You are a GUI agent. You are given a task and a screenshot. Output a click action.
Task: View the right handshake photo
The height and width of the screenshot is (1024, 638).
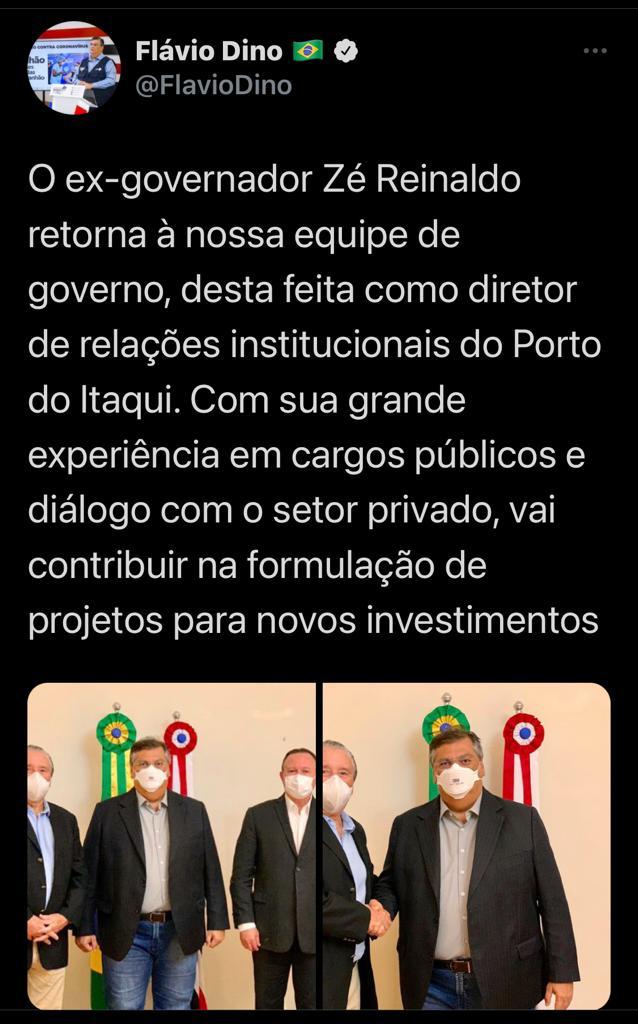point(467,846)
